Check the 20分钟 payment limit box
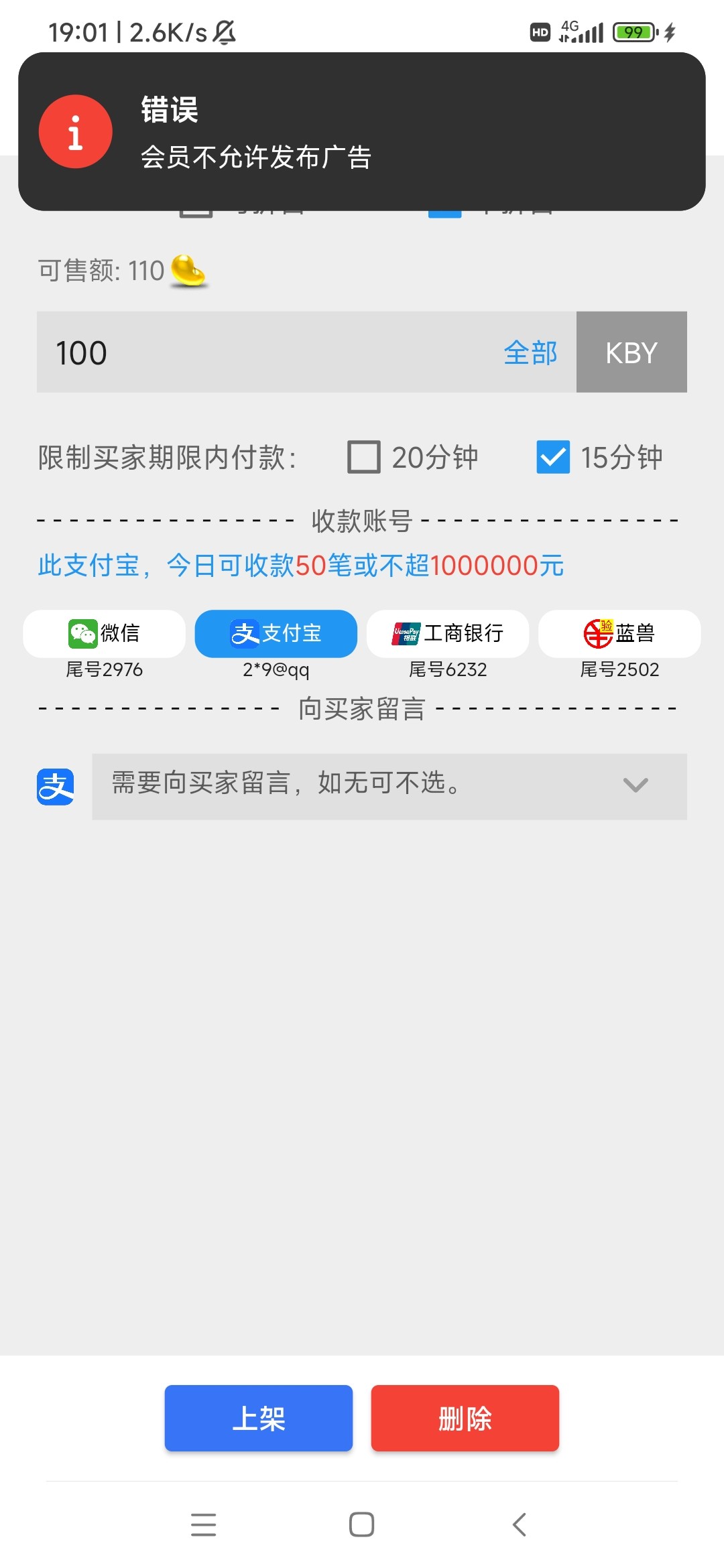 point(364,457)
